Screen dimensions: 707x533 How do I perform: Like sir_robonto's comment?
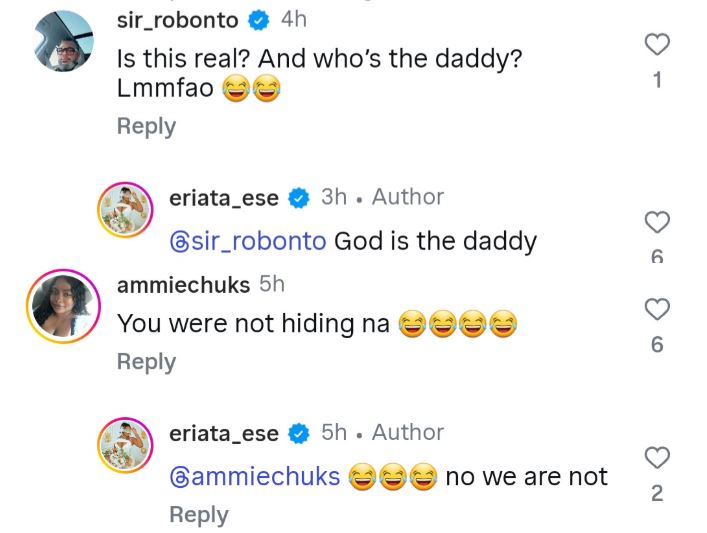(x=656, y=44)
